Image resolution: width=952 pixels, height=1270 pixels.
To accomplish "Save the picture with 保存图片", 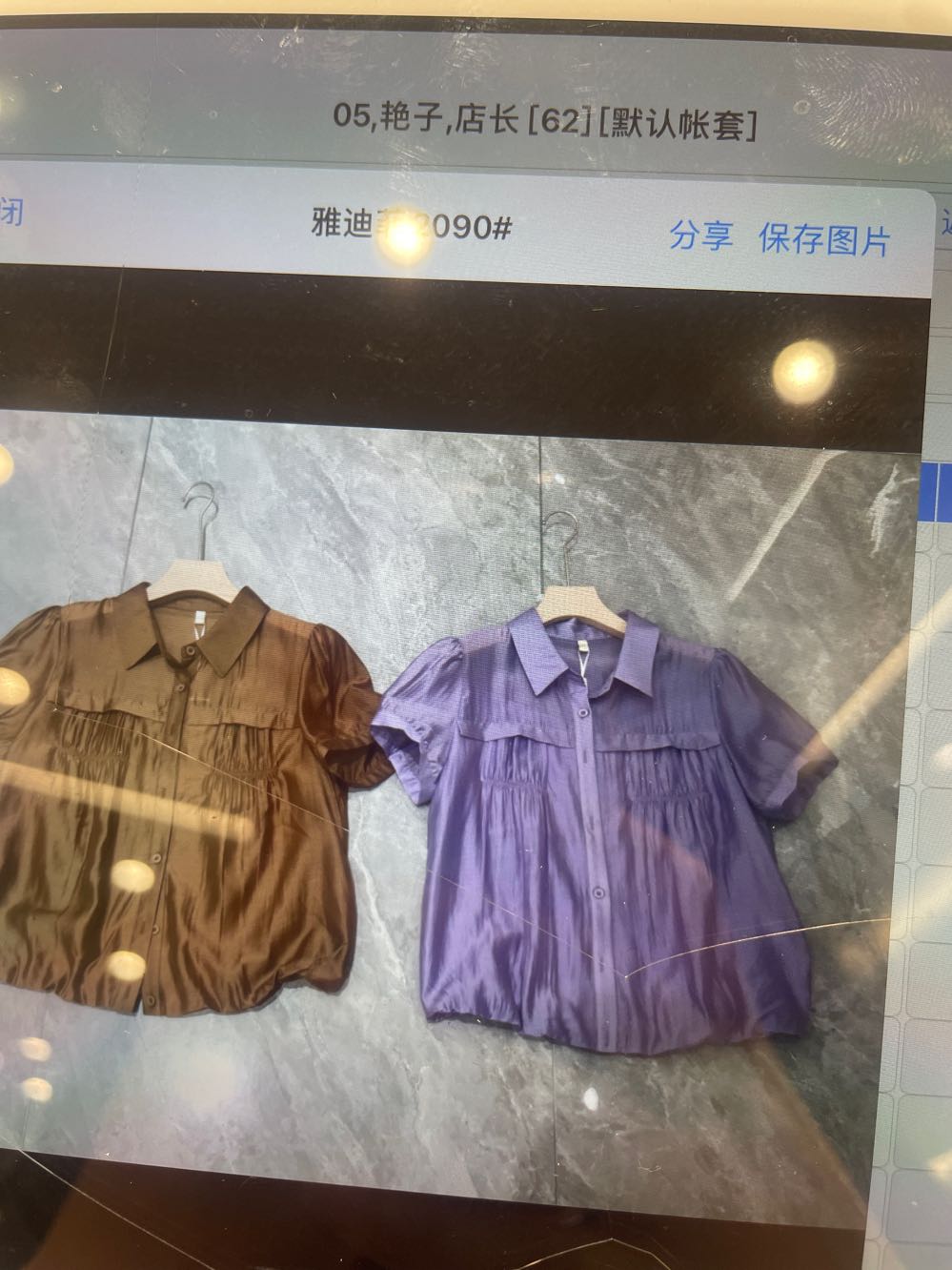I will click(823, 239).
